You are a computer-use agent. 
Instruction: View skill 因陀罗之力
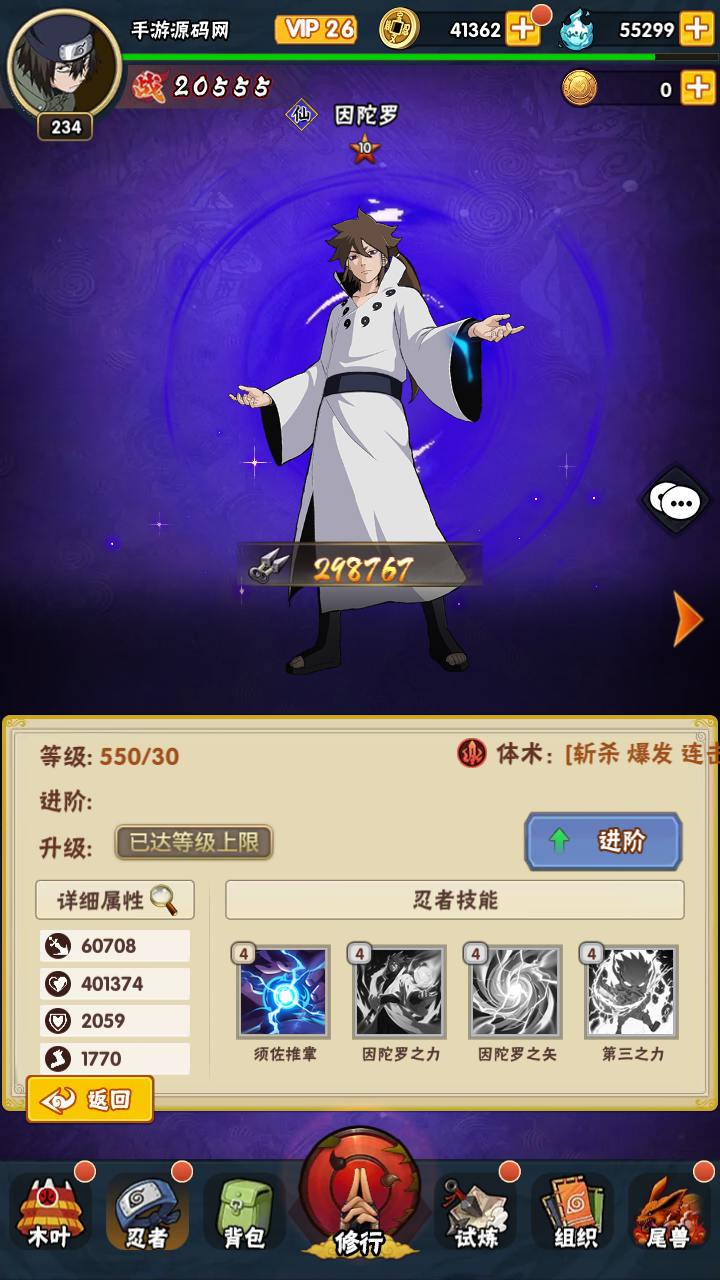click(400, 993)
